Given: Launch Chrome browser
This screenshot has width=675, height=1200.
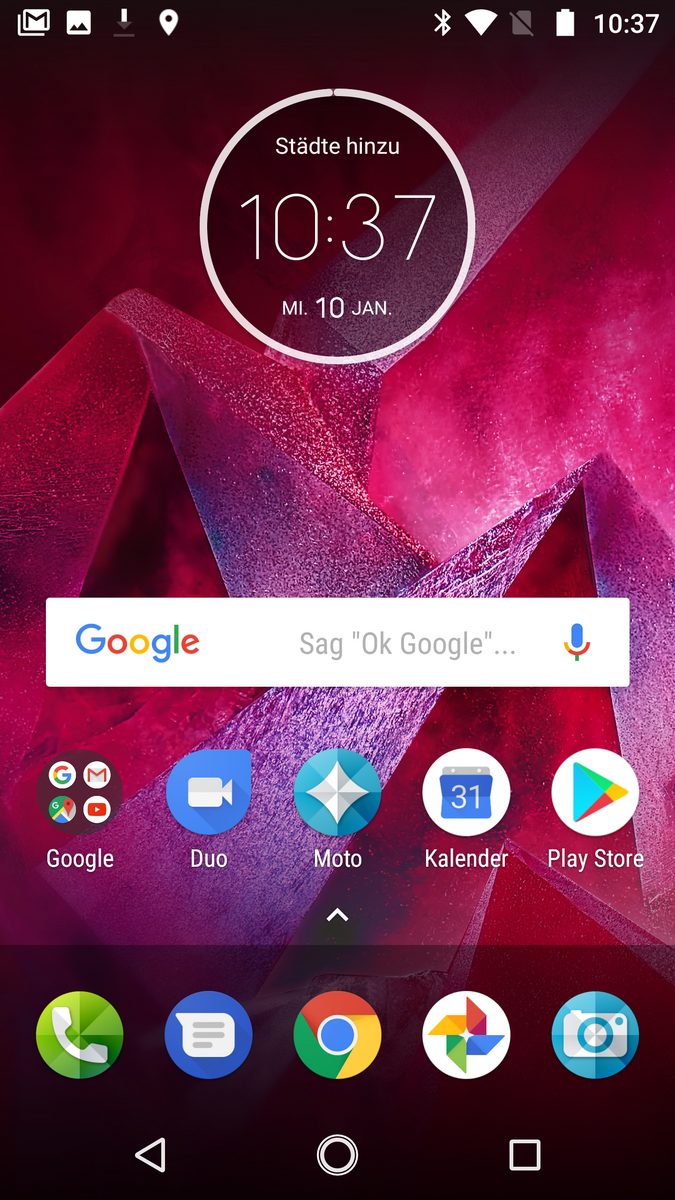Looking at the screenshot, I should pos(337,1035).
